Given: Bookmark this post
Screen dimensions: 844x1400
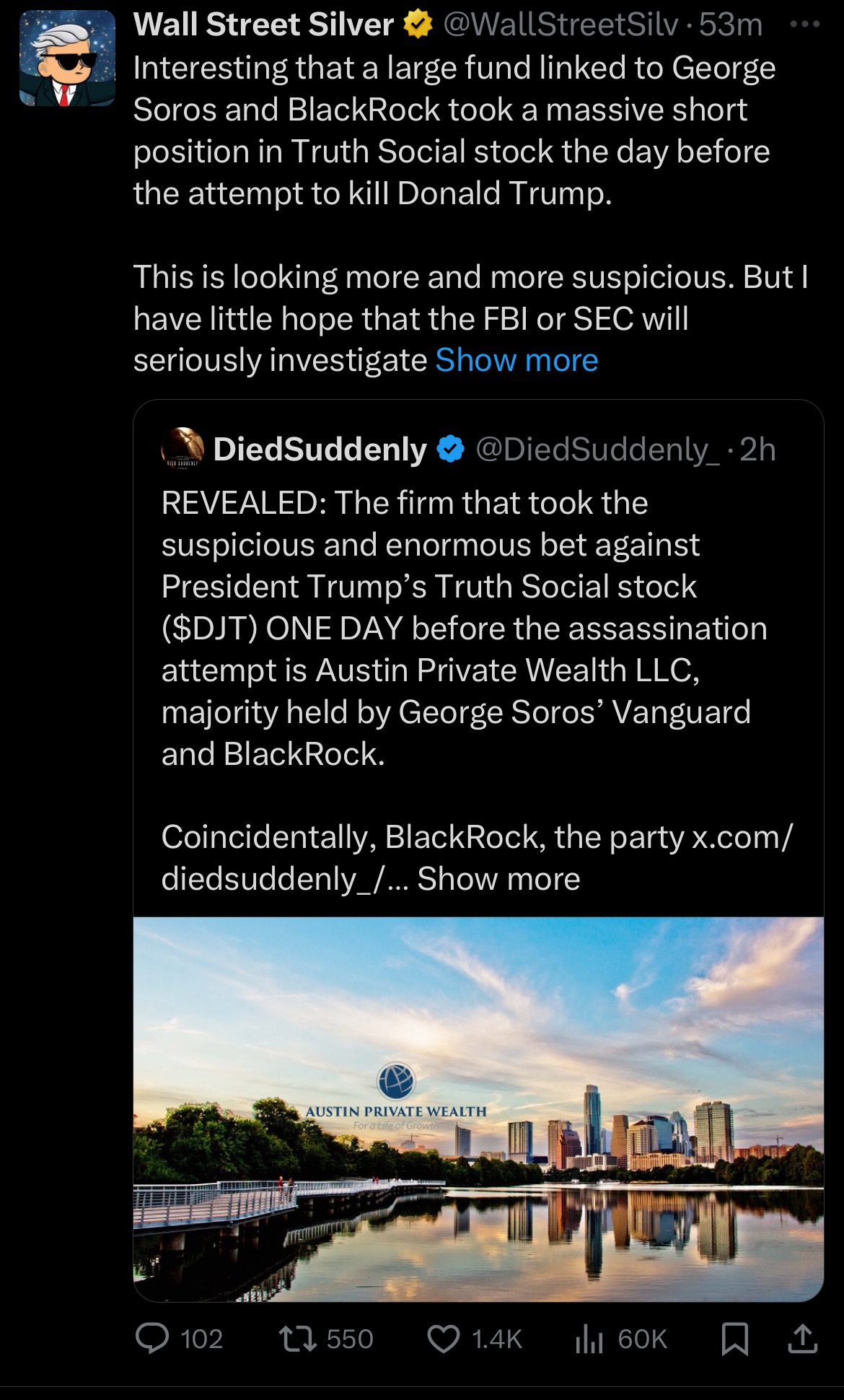Looking at the screenshot, I should coord(734,1339).
